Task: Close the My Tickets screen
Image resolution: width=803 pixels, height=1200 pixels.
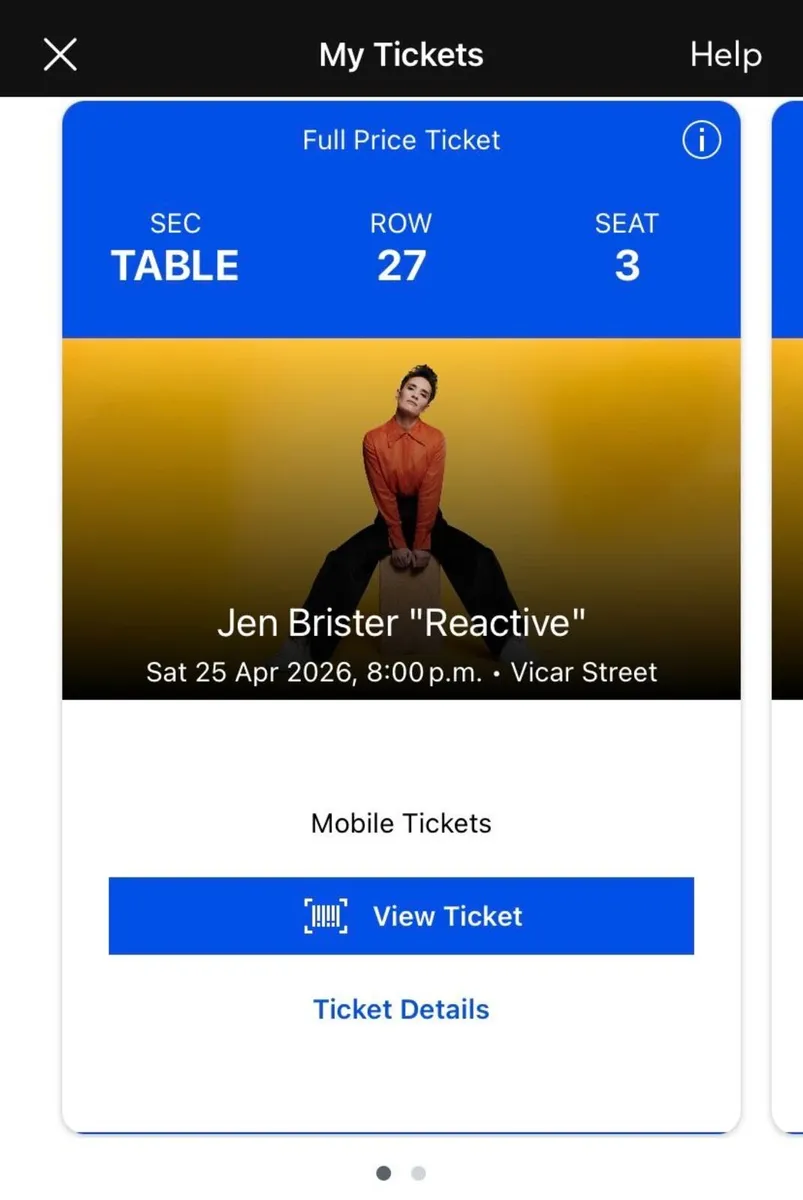Action: click(x=60, y=55)
